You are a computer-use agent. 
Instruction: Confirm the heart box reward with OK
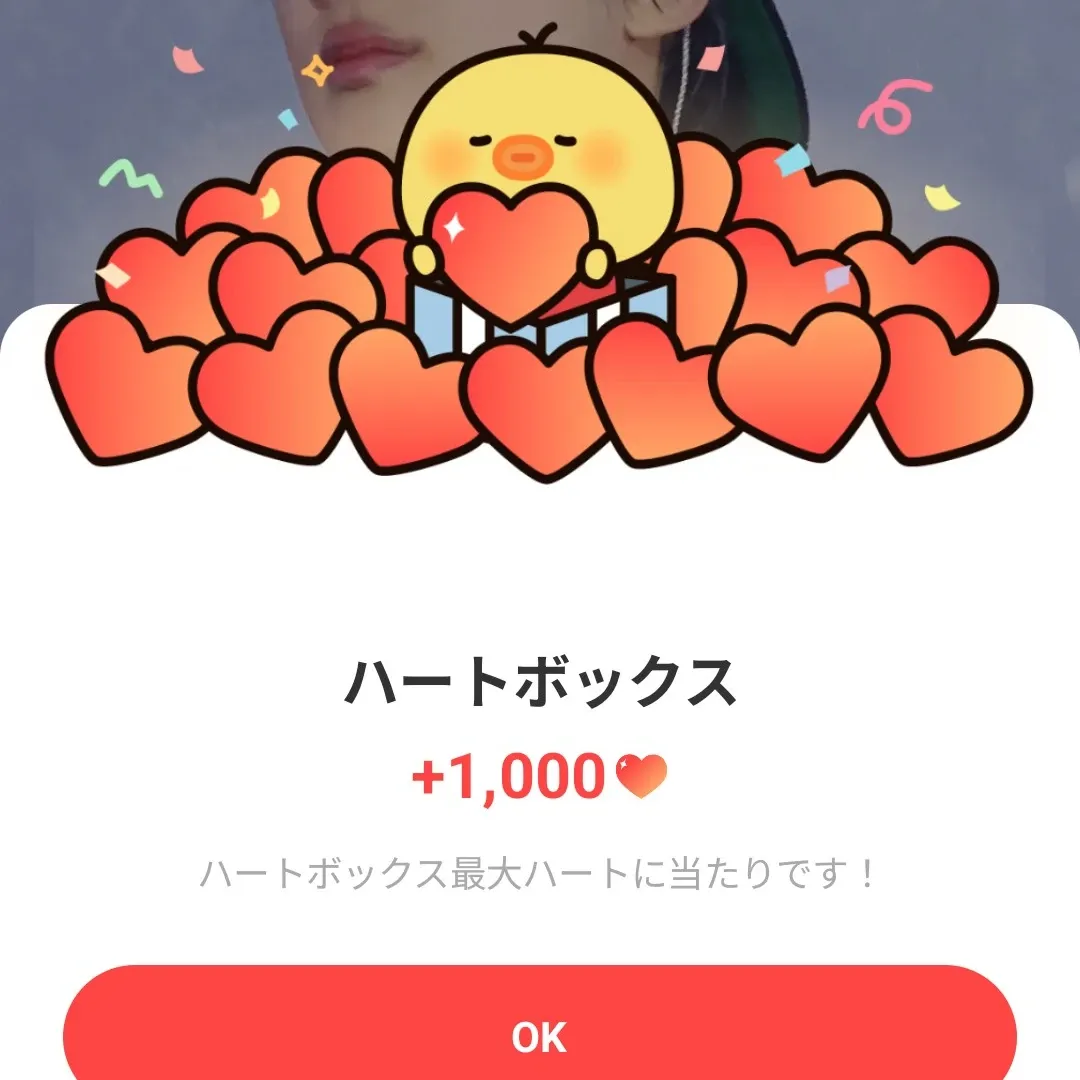pyautogui.click(x=540, y=1035)
